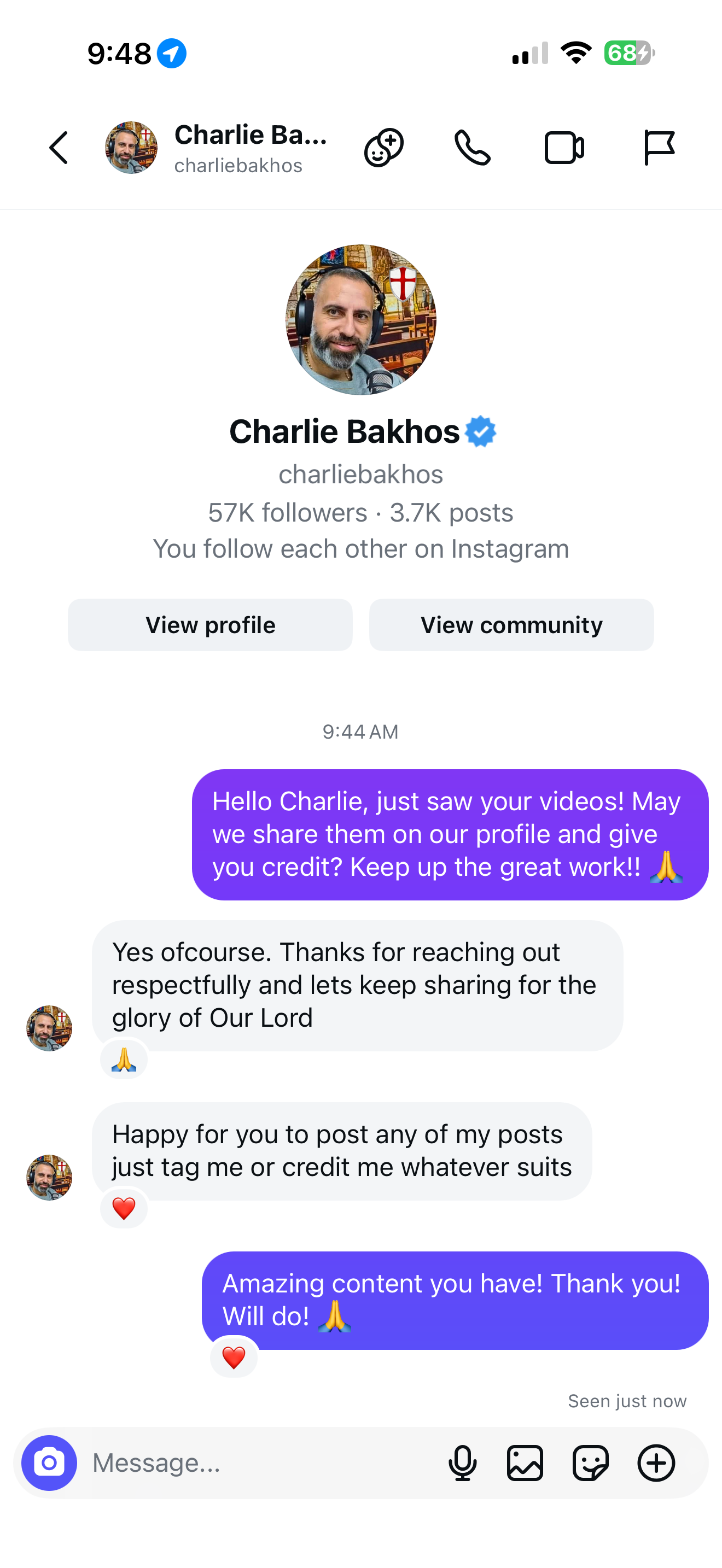Tap View community button
722x1568 pixels.
tap(511, 624)
